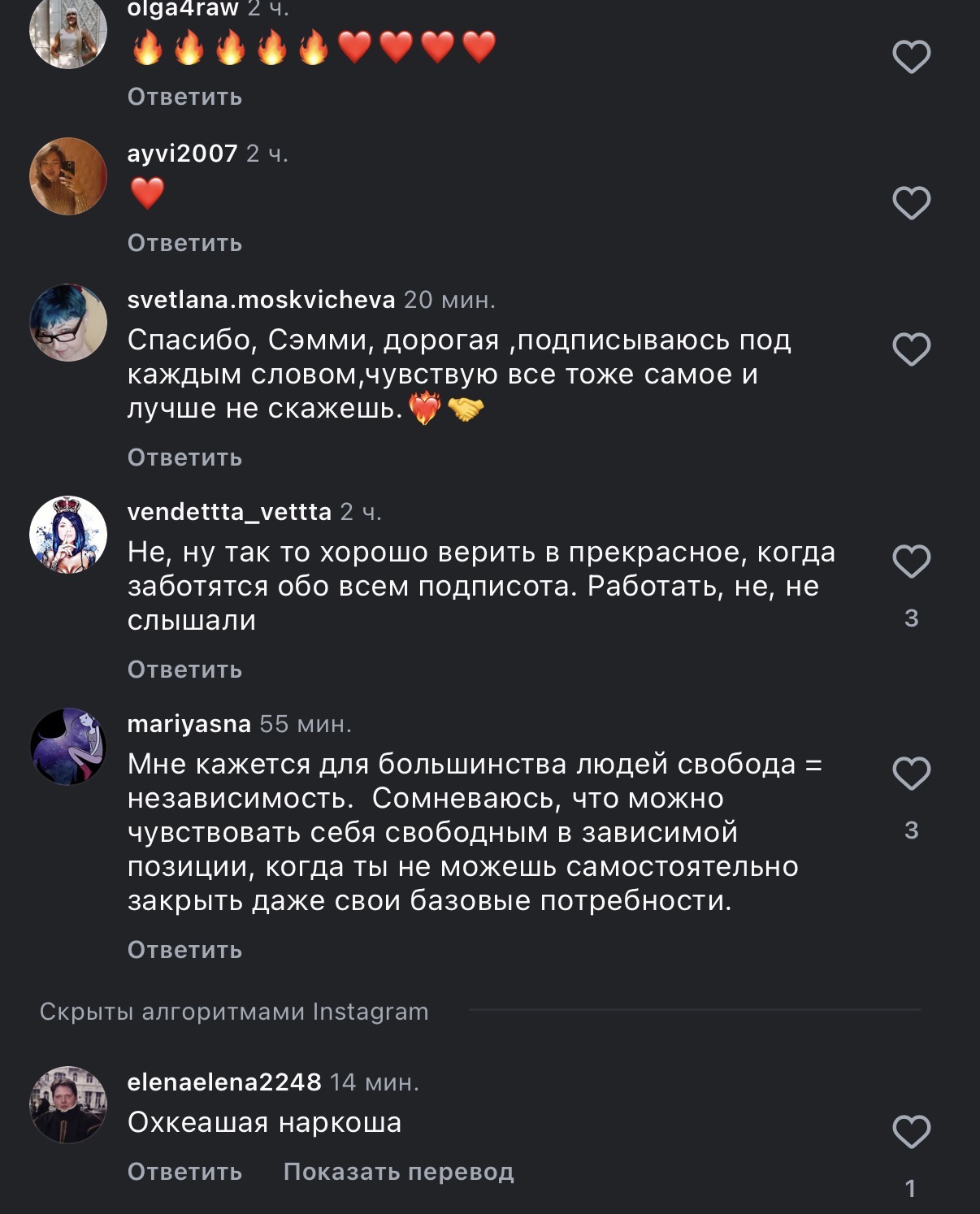Reply to vendettta_vettta's comment
Image resolution: width=980 pixels, height=1214 pixels.
pyautogui.click(x=184, y=670)
